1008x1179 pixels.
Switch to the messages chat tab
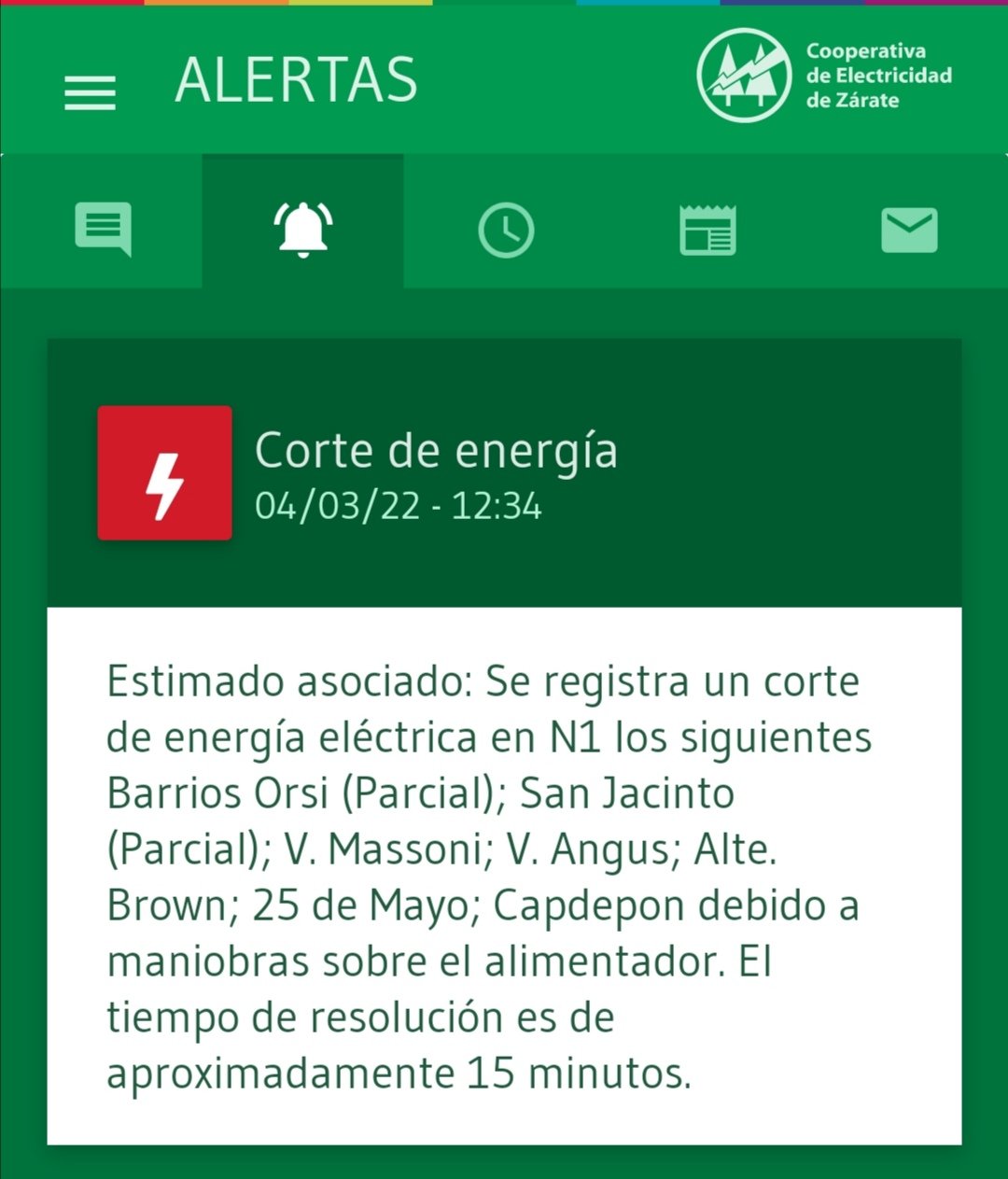(x=103, y=228)
